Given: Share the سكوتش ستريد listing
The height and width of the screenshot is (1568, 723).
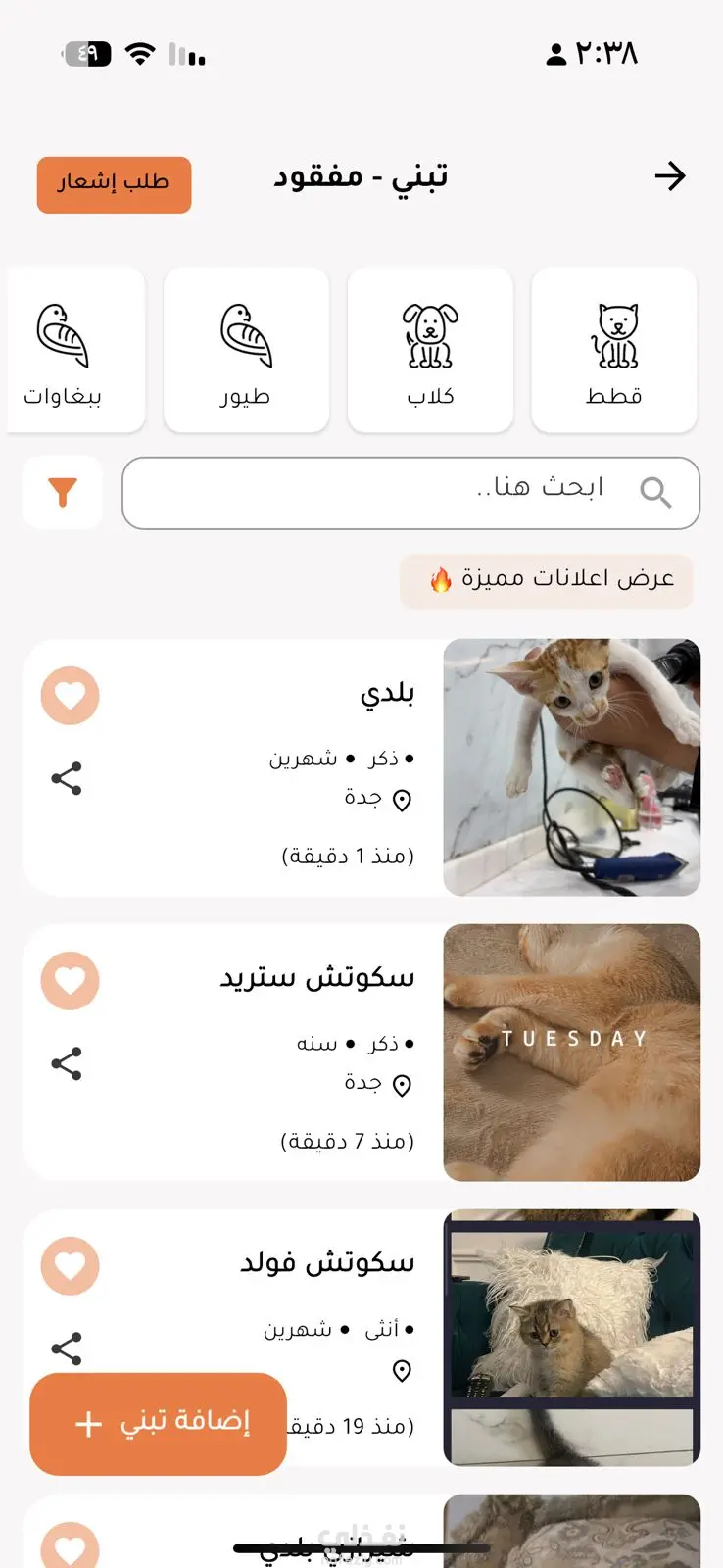Looking at the screenshot, I should point(67,1064).
